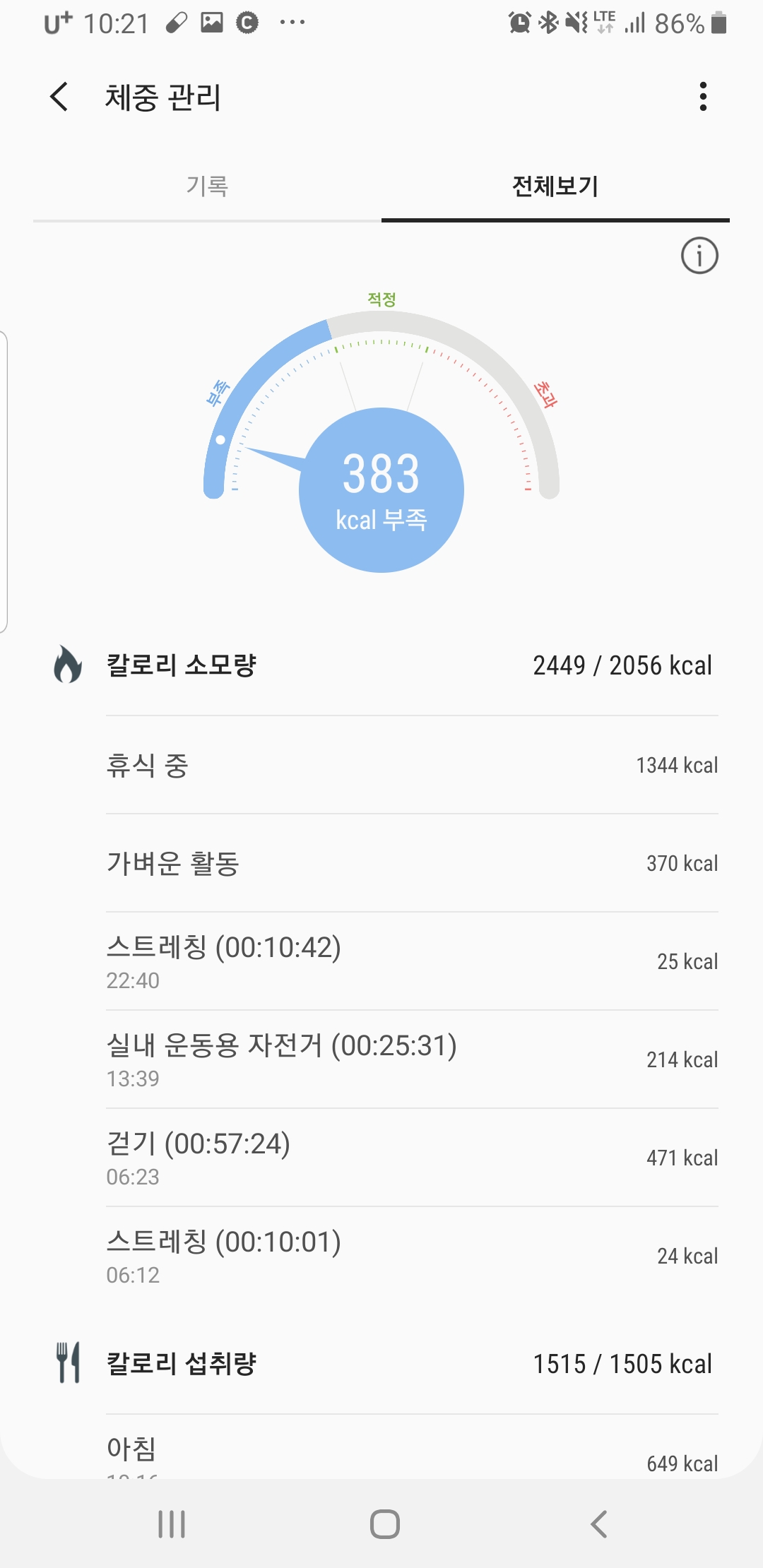Open the three-dot overflow menu

click(702, 97)
